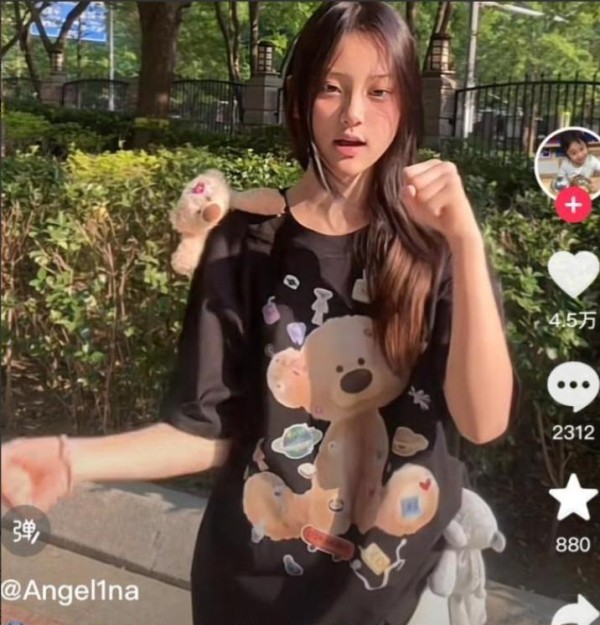600x625 pixels.
Task: Like this video with the heart icon
Action: [x=574, y=274]
